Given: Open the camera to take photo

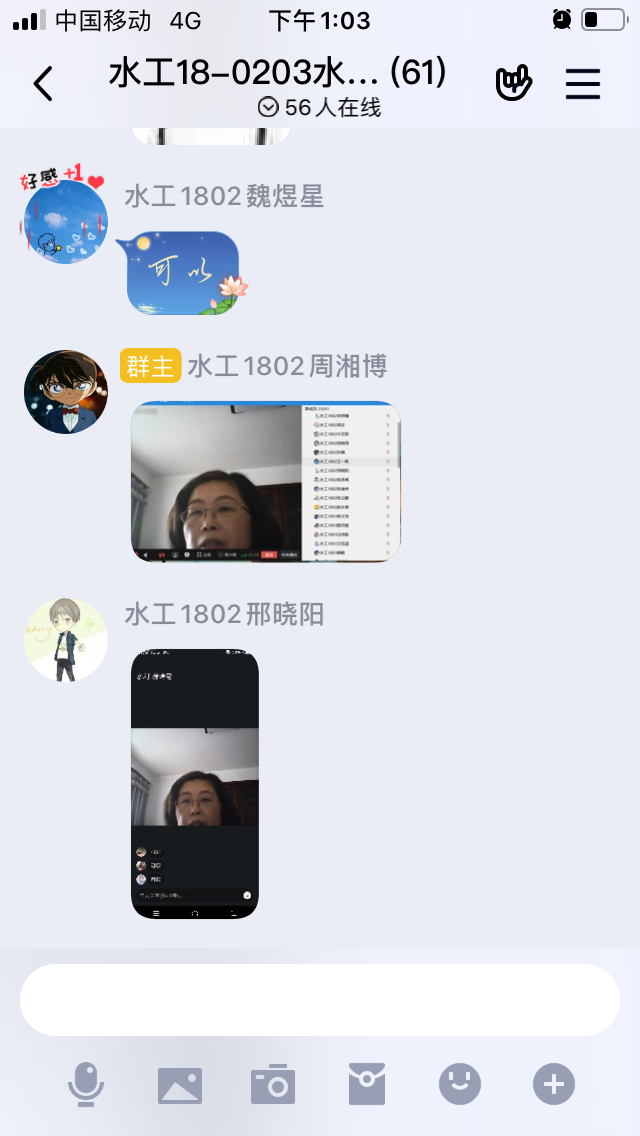Looking at the screenshot, I should click(x=273, y=1084).
